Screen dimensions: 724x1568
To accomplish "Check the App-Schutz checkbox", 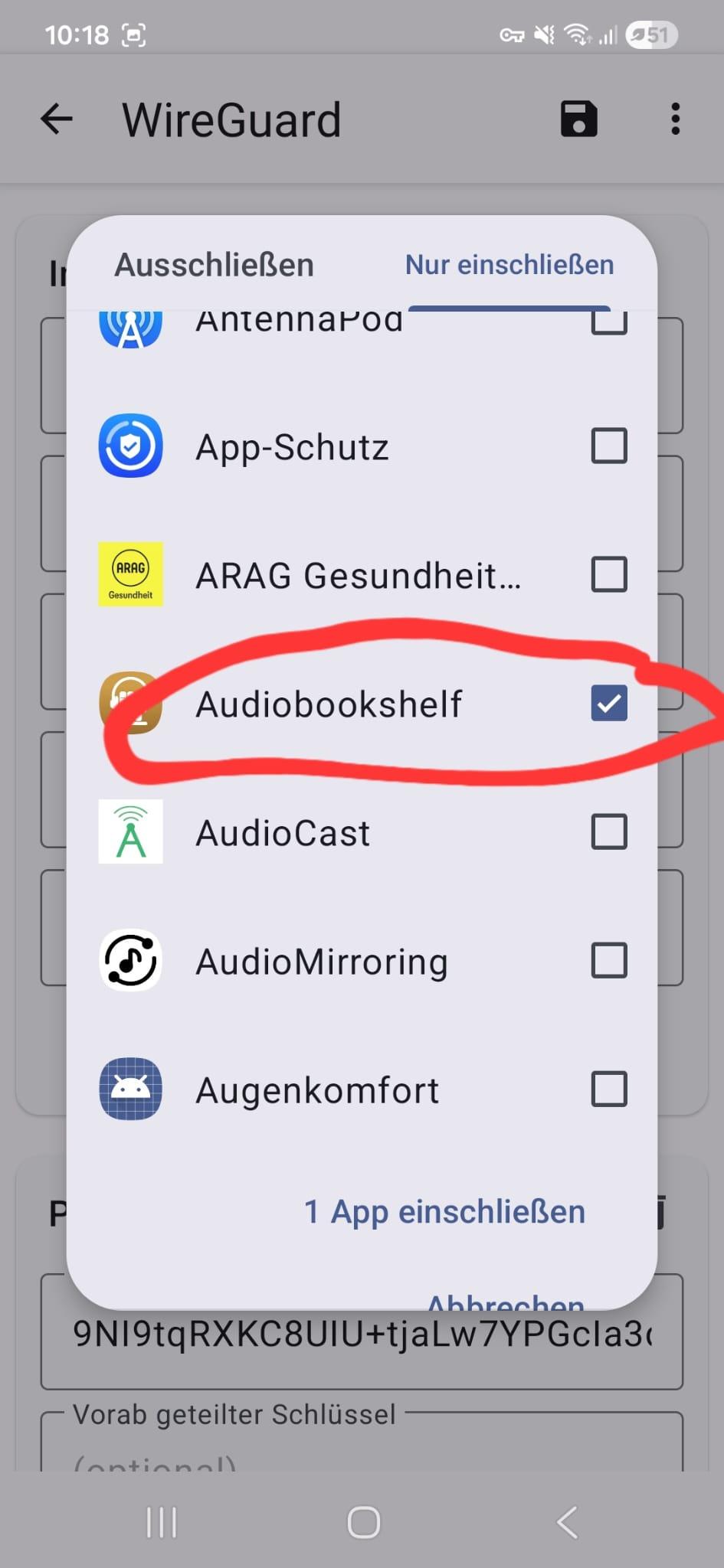I will [x=609, y=446].
